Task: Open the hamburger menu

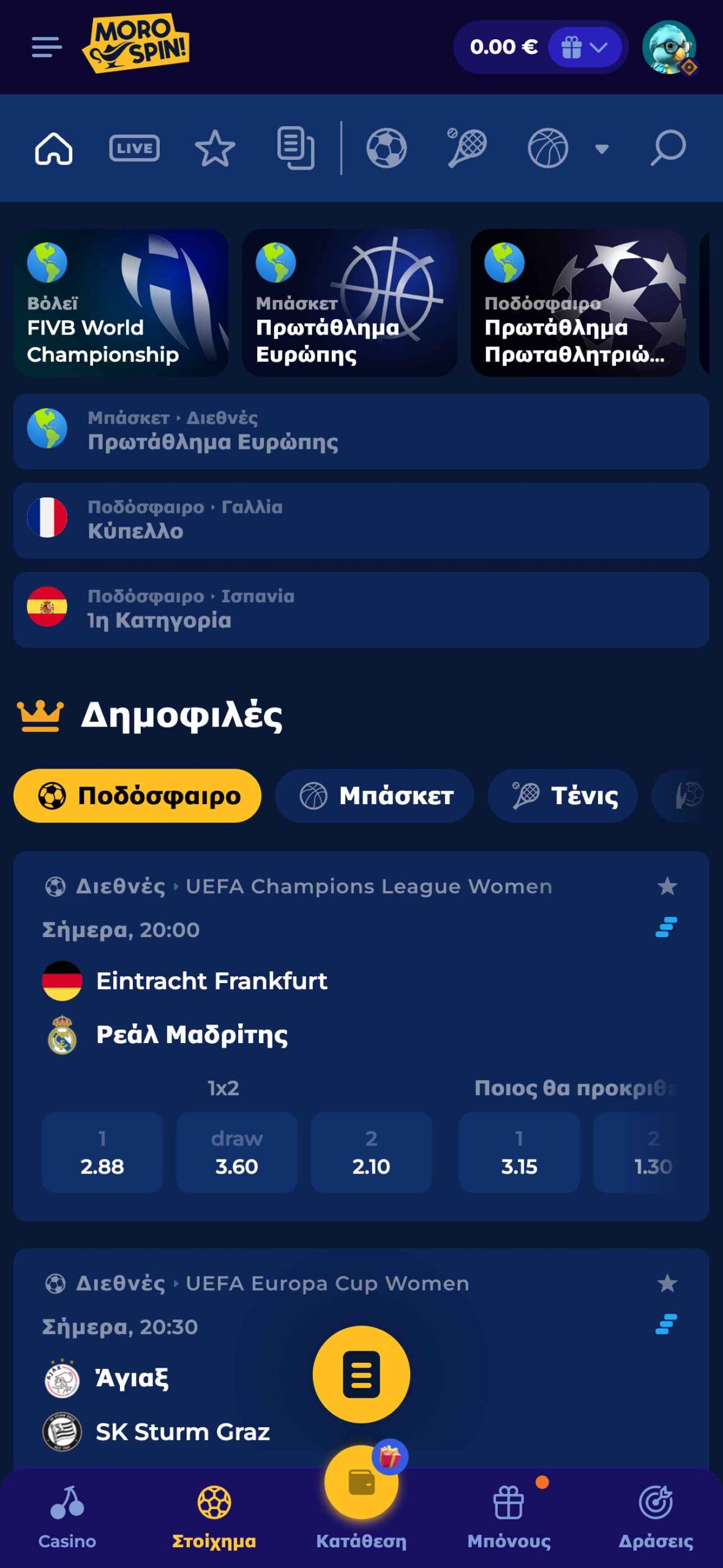Action: click(47, 47)
